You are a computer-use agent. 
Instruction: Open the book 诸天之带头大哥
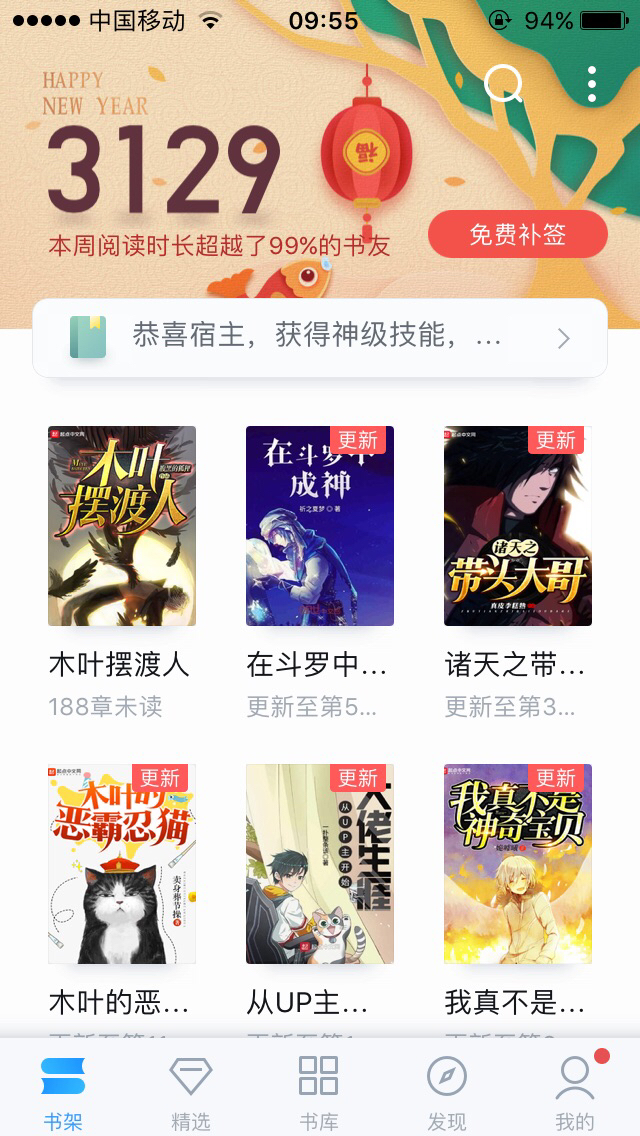pyautogui.click(x=518, y=526)
